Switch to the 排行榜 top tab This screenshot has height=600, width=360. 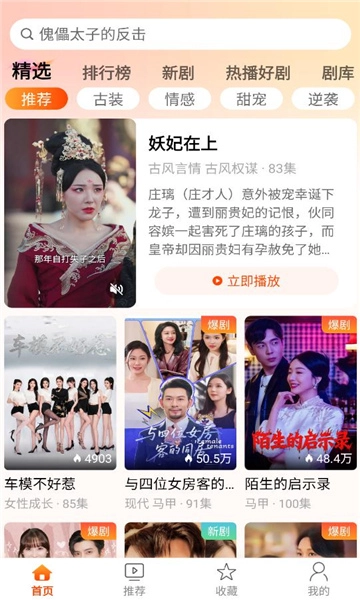(106, 73)
